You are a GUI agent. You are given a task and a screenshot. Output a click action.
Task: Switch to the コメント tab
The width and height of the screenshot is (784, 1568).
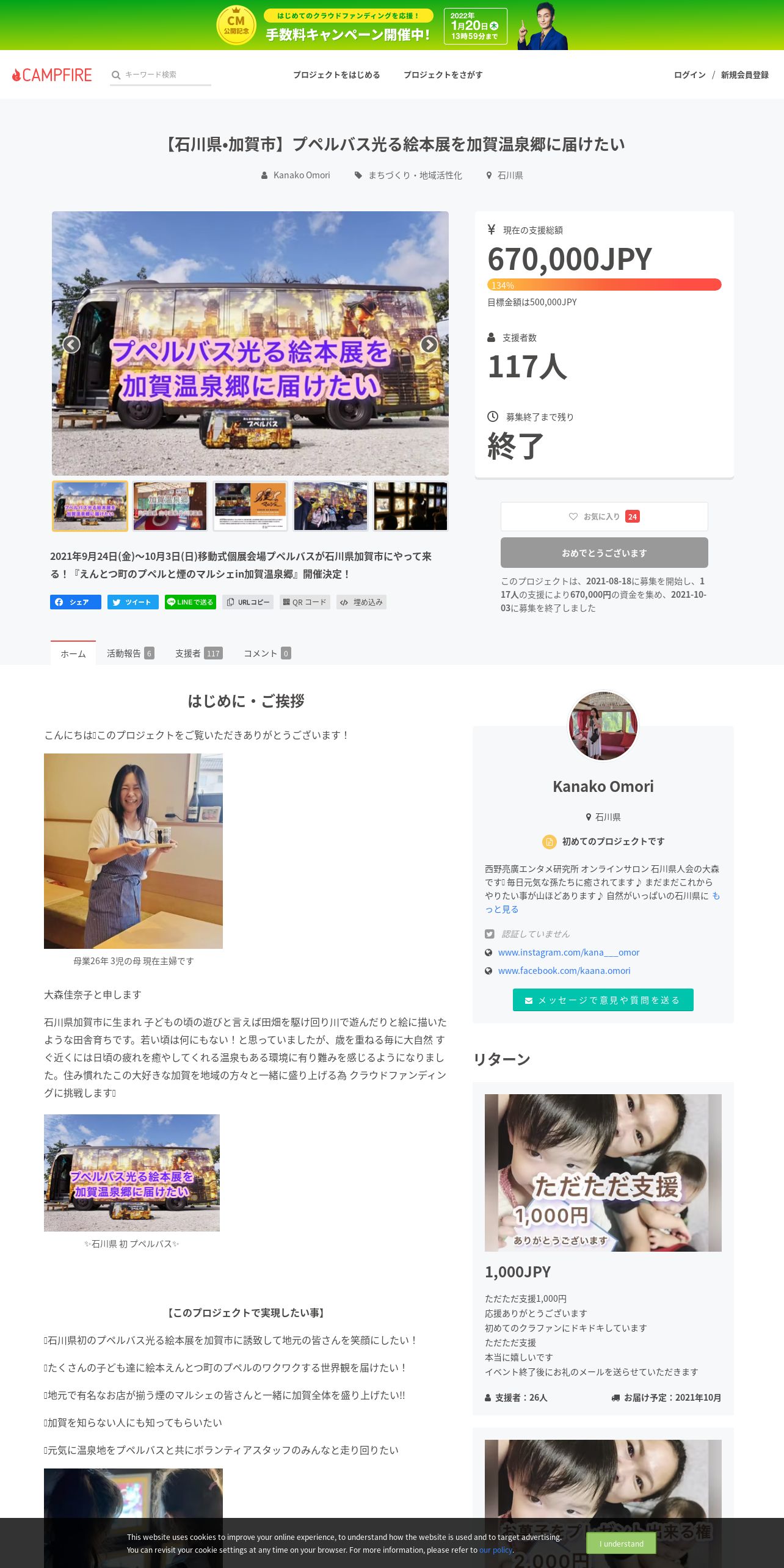click(x=267, y=653)
